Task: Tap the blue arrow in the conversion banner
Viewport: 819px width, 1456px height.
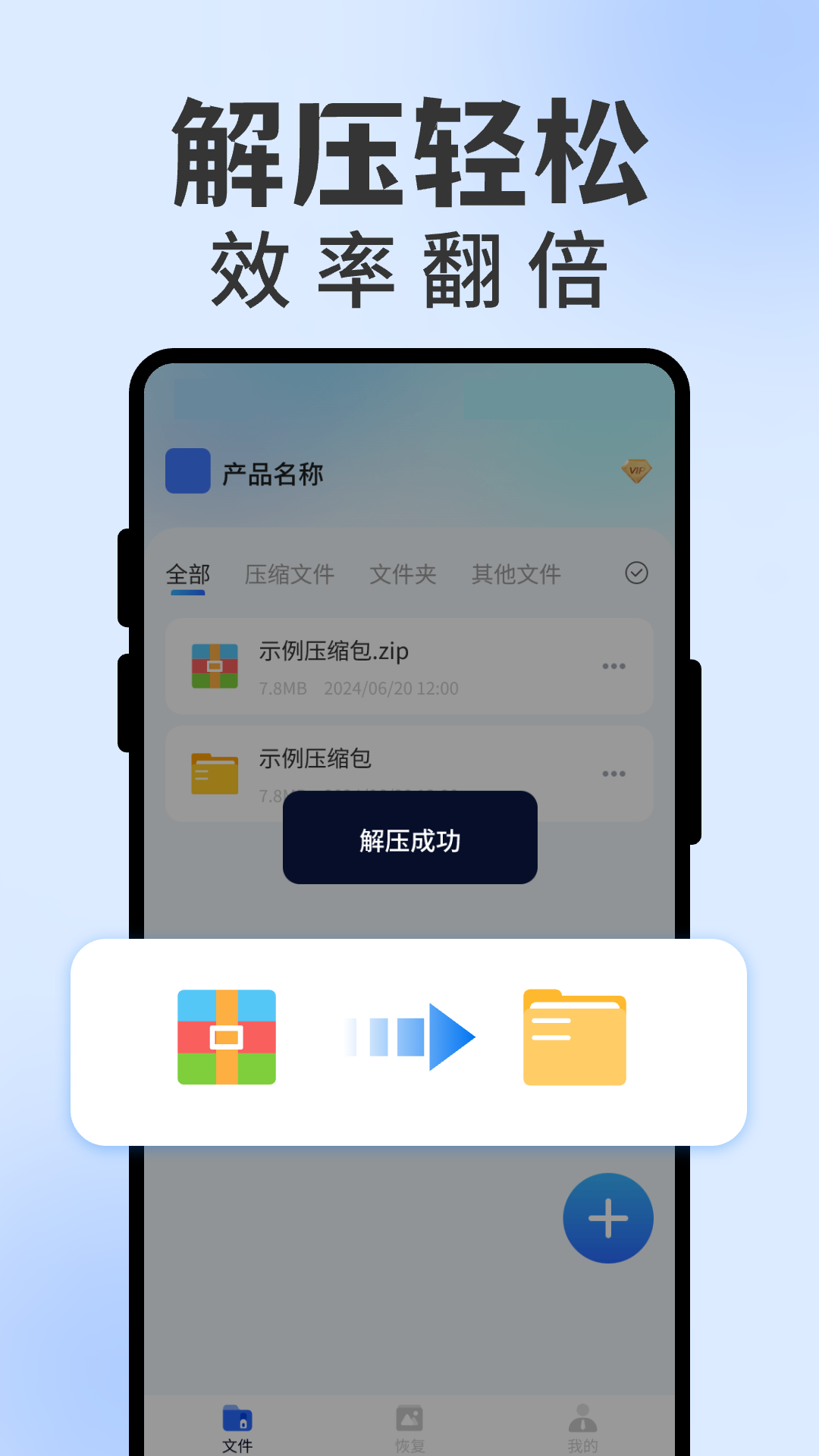Action: pos(409,1035)
